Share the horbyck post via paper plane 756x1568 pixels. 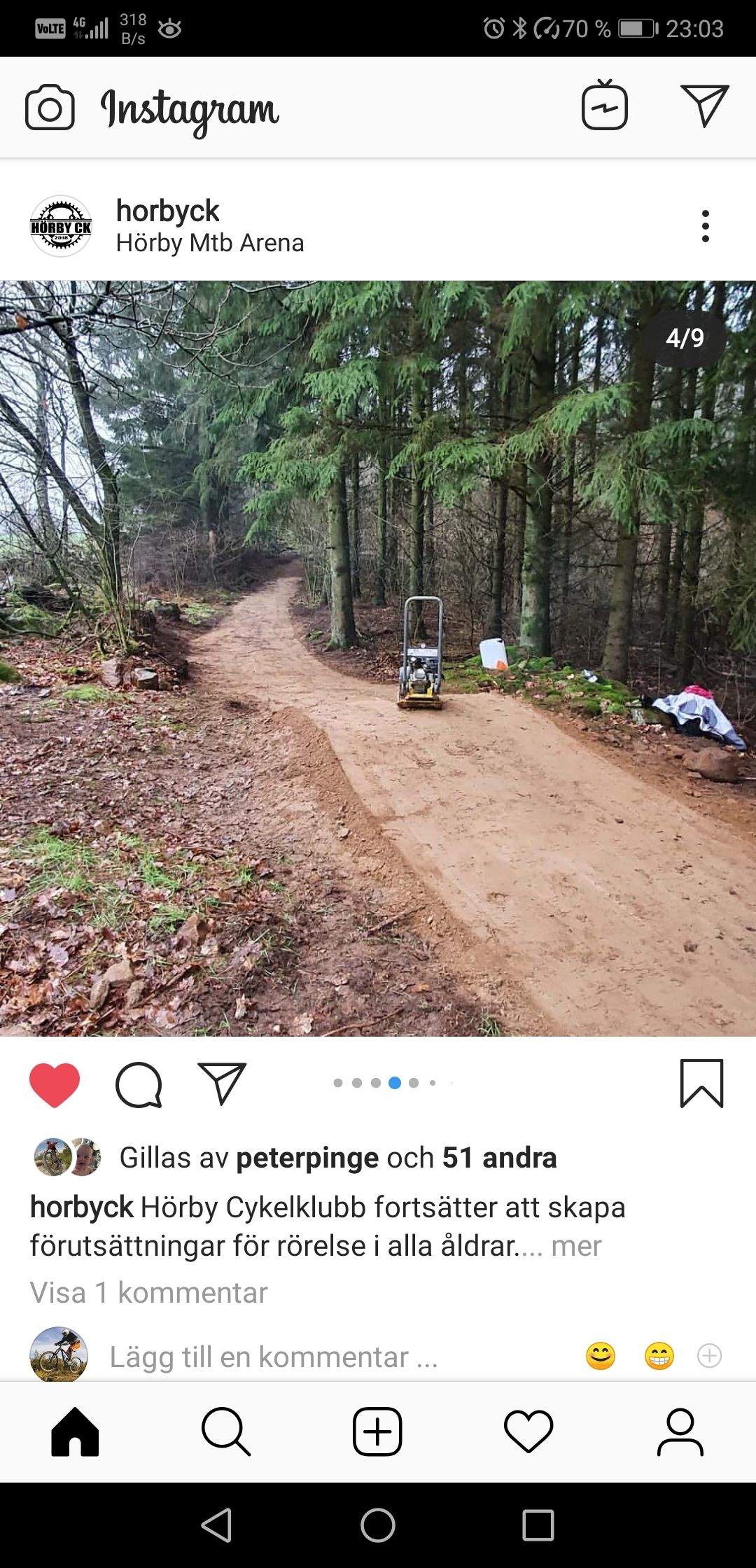222,1084
